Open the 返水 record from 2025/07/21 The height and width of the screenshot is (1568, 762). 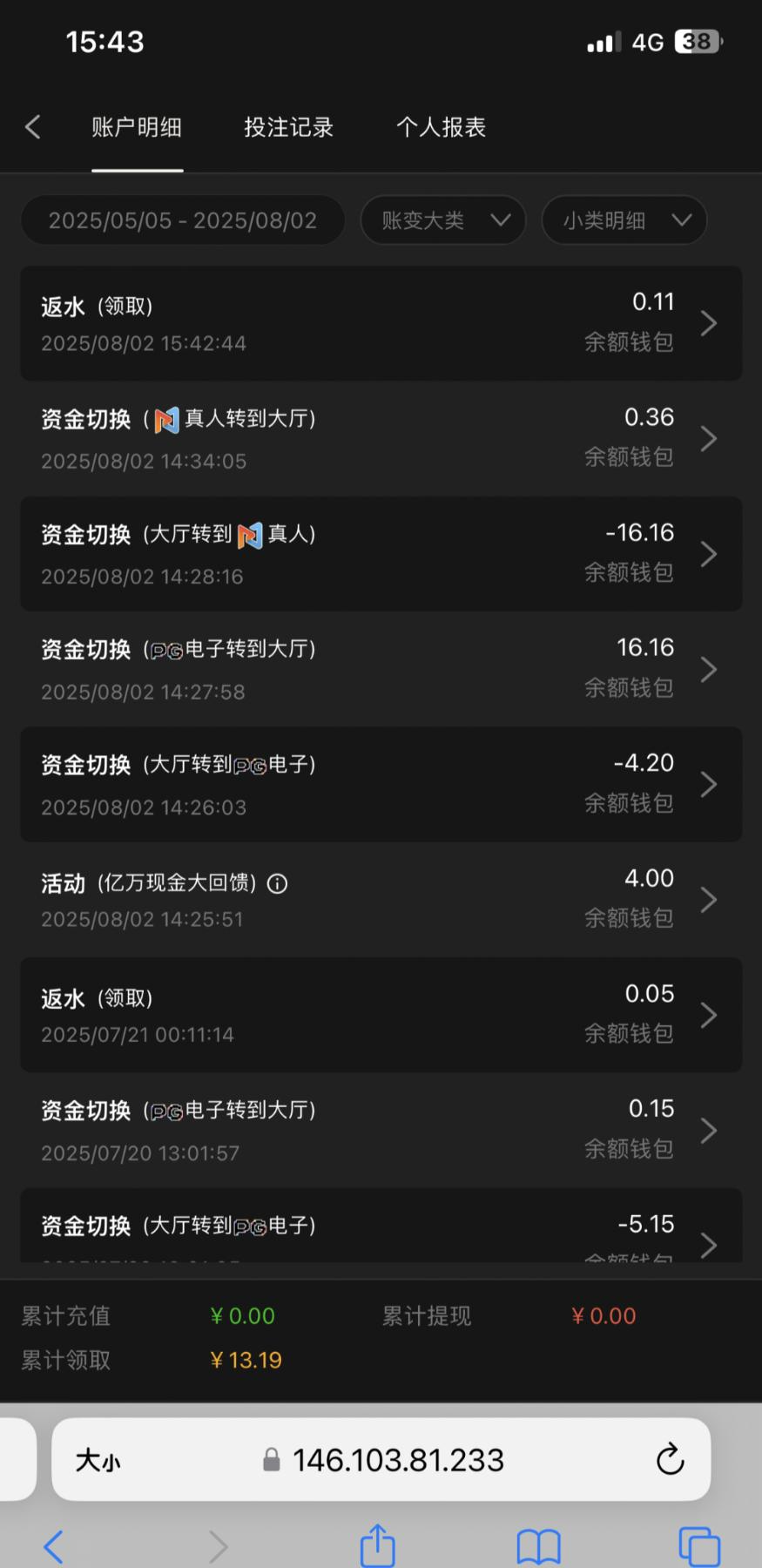[381, 1015]
